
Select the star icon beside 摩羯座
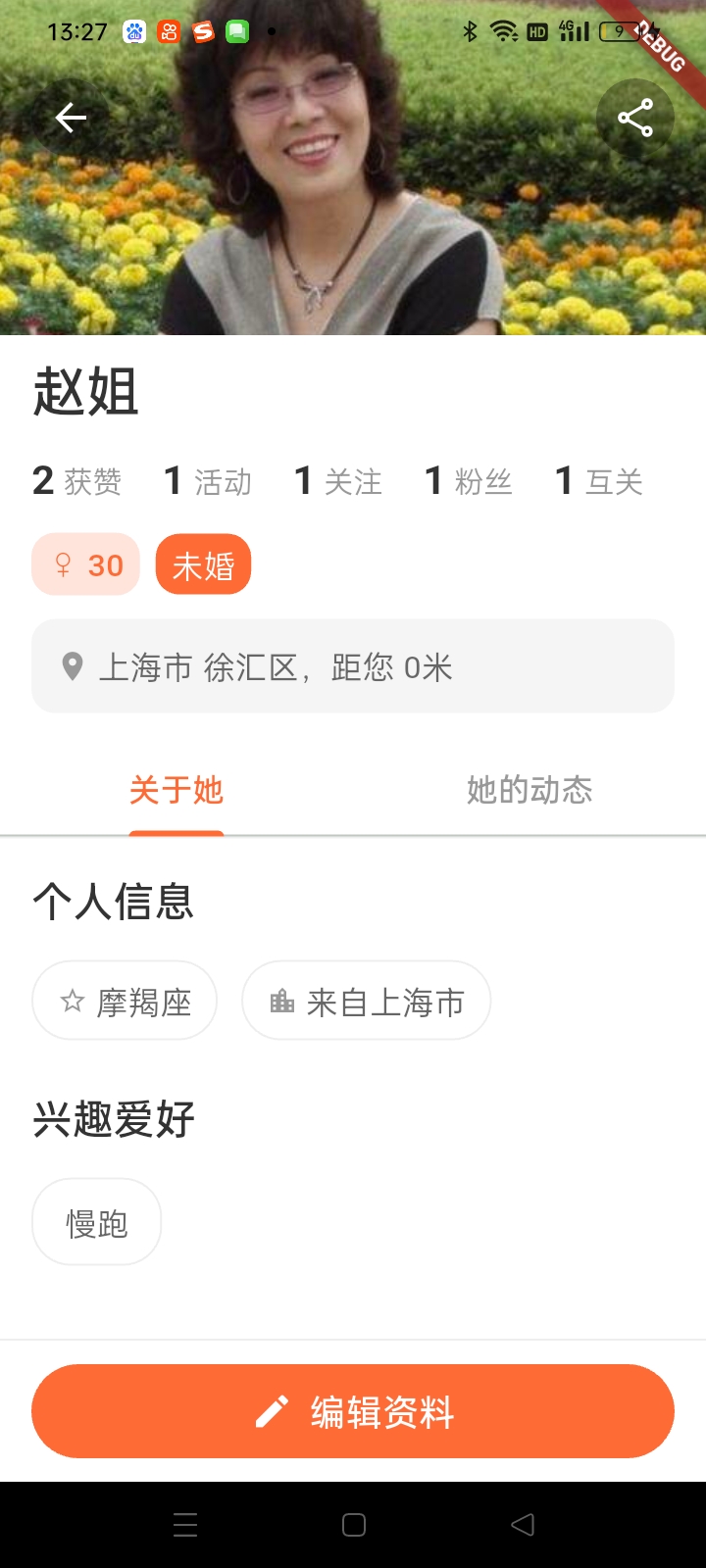(71, 1001)
